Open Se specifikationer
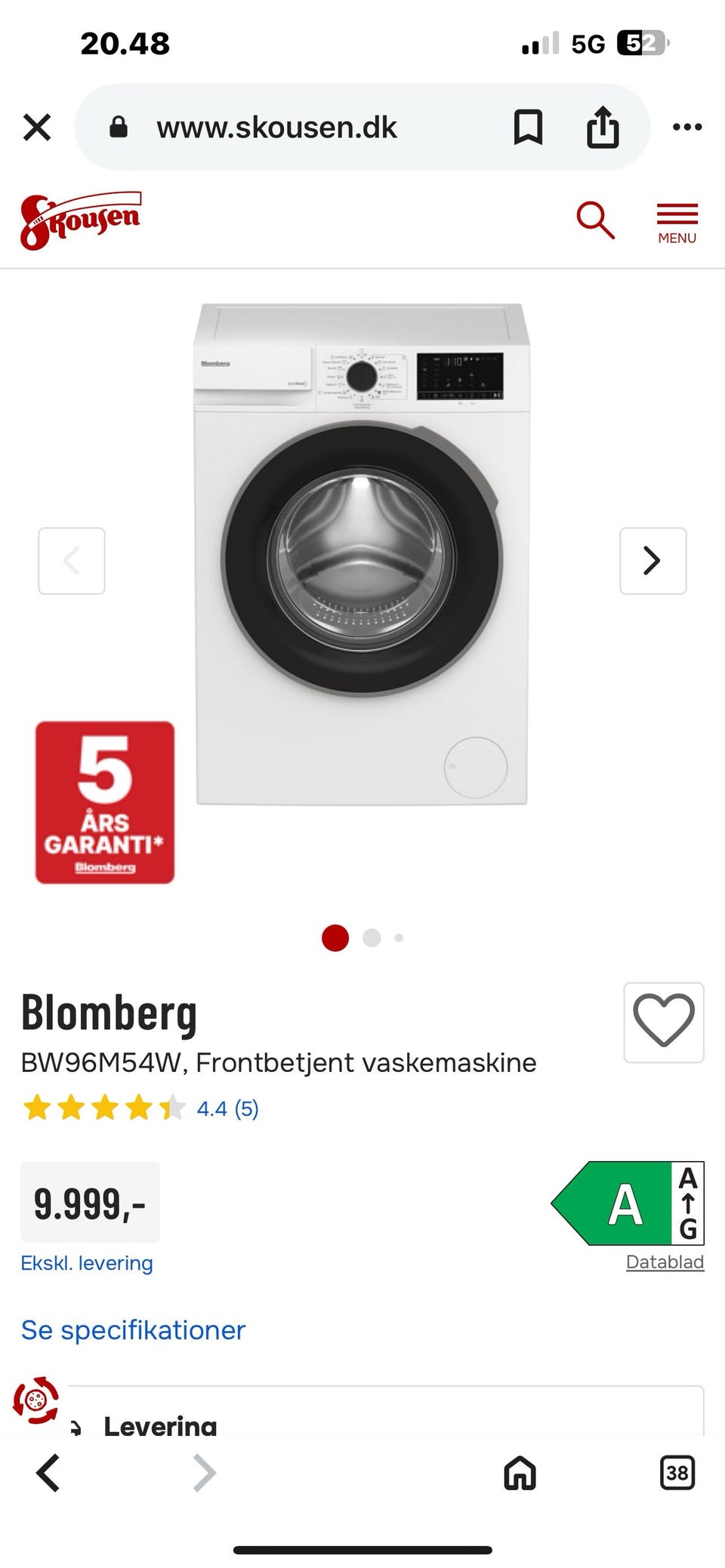The width and height of the screenshot is (725, 1568). [133, 1330]
